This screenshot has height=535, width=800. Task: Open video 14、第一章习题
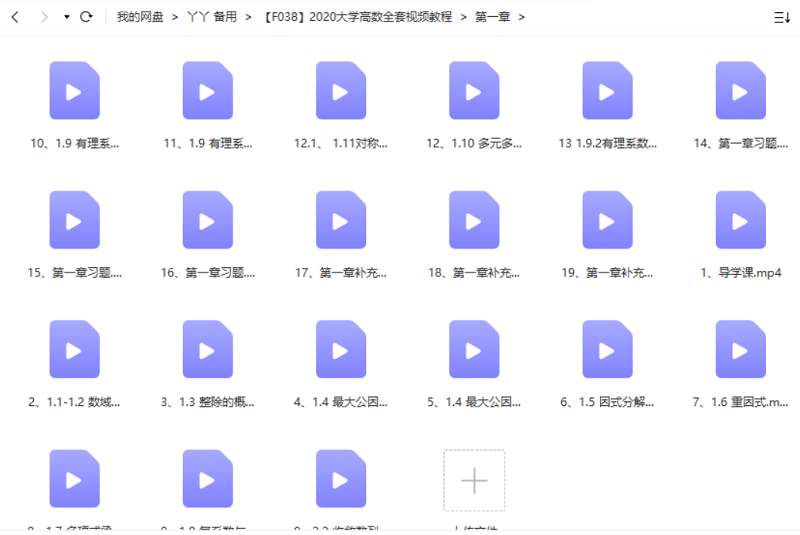coord(740,92)
